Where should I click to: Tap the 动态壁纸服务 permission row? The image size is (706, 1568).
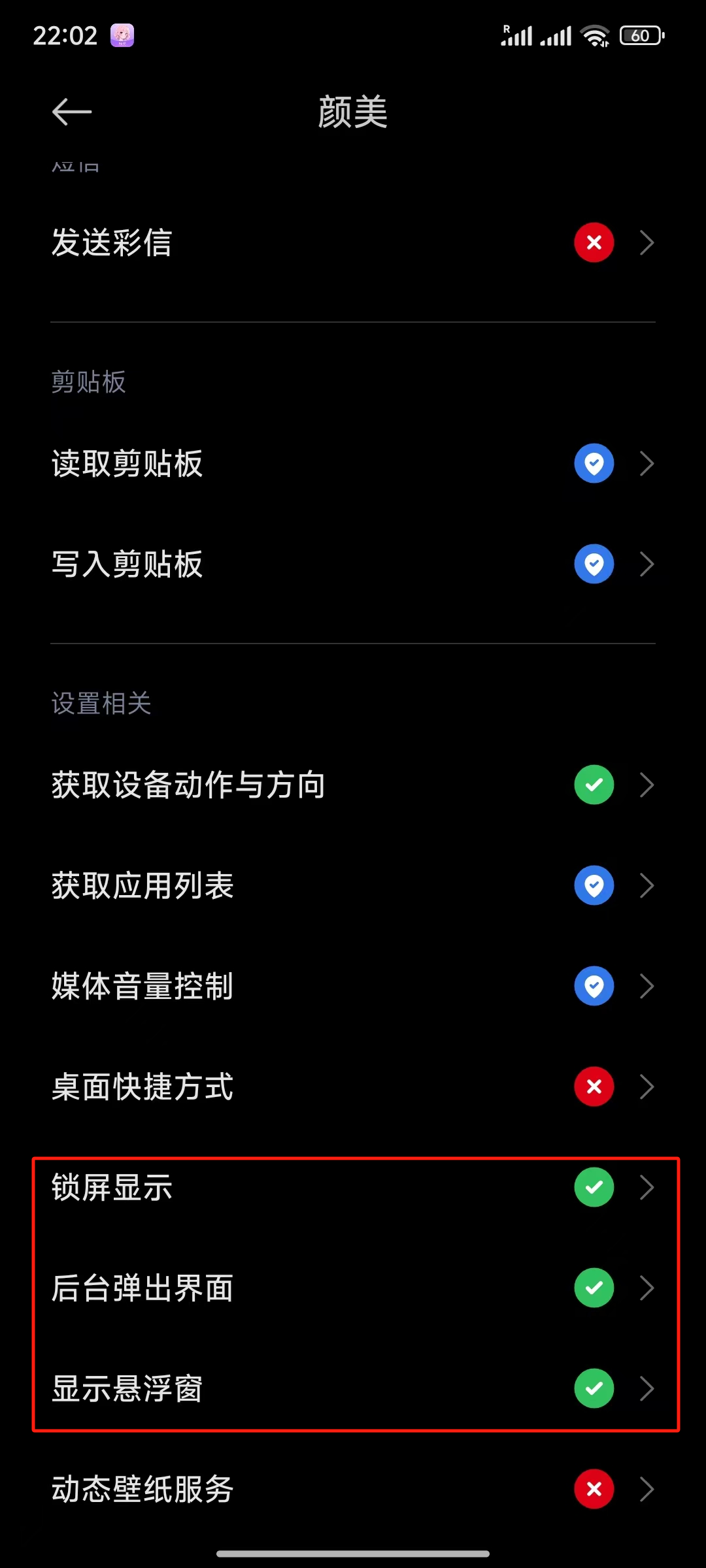click(353, 1490)
